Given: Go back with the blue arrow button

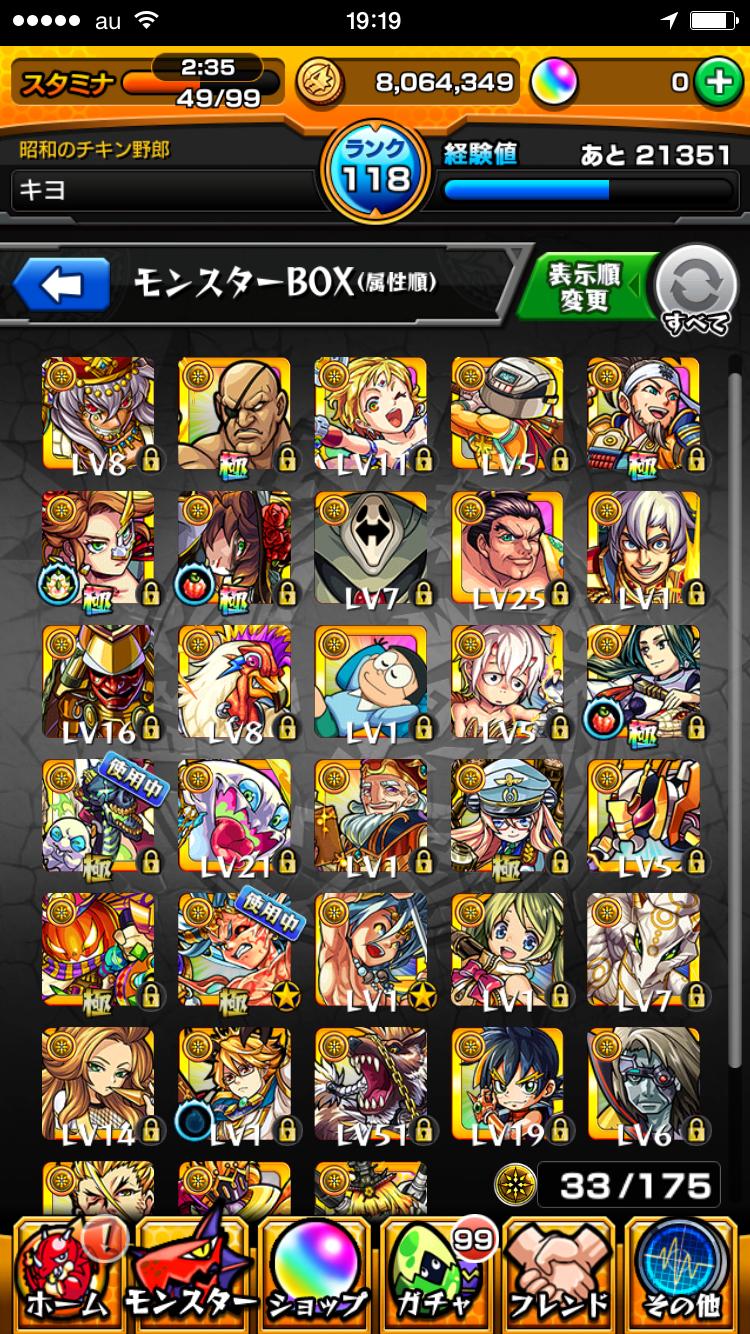Looking at the screenshot, I should 62,286.
